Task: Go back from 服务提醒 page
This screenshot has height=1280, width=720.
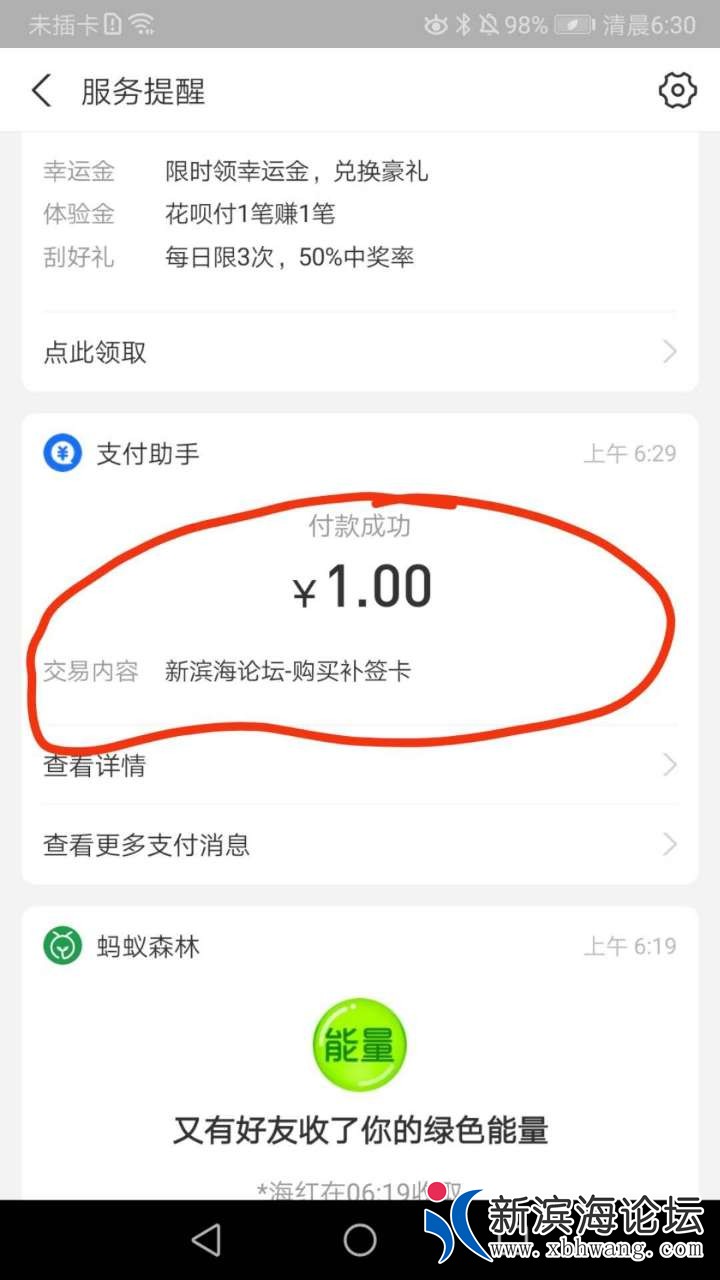Action: pos(42,91)
